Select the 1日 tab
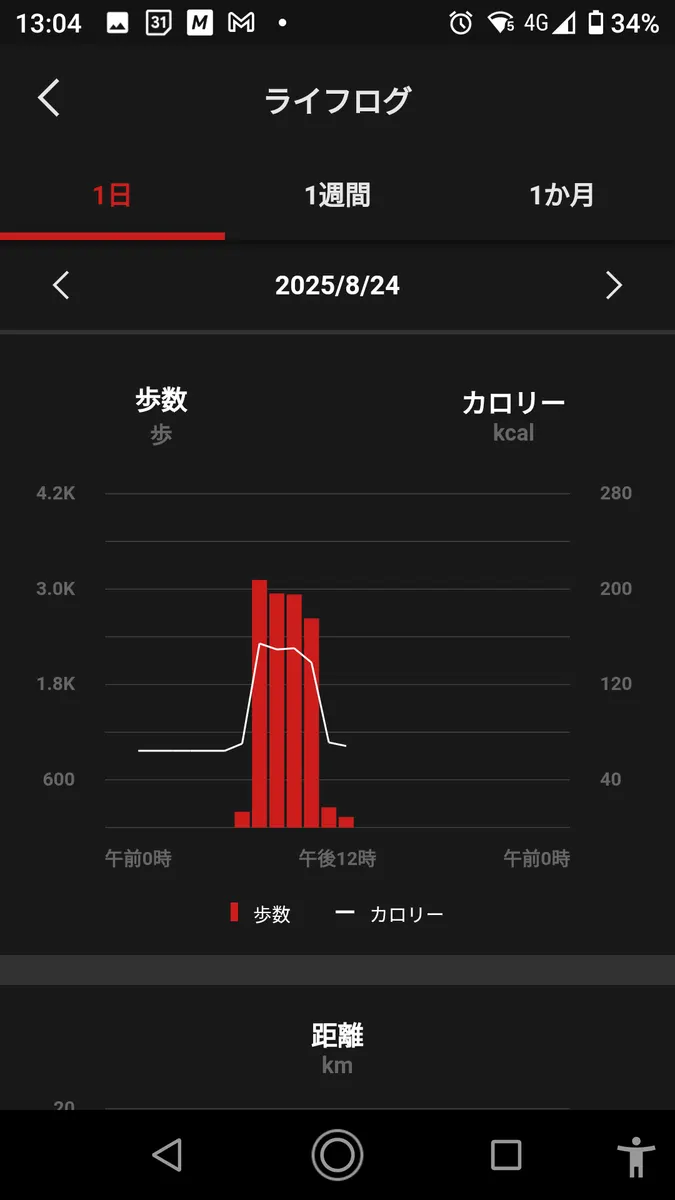 (112, 195)
